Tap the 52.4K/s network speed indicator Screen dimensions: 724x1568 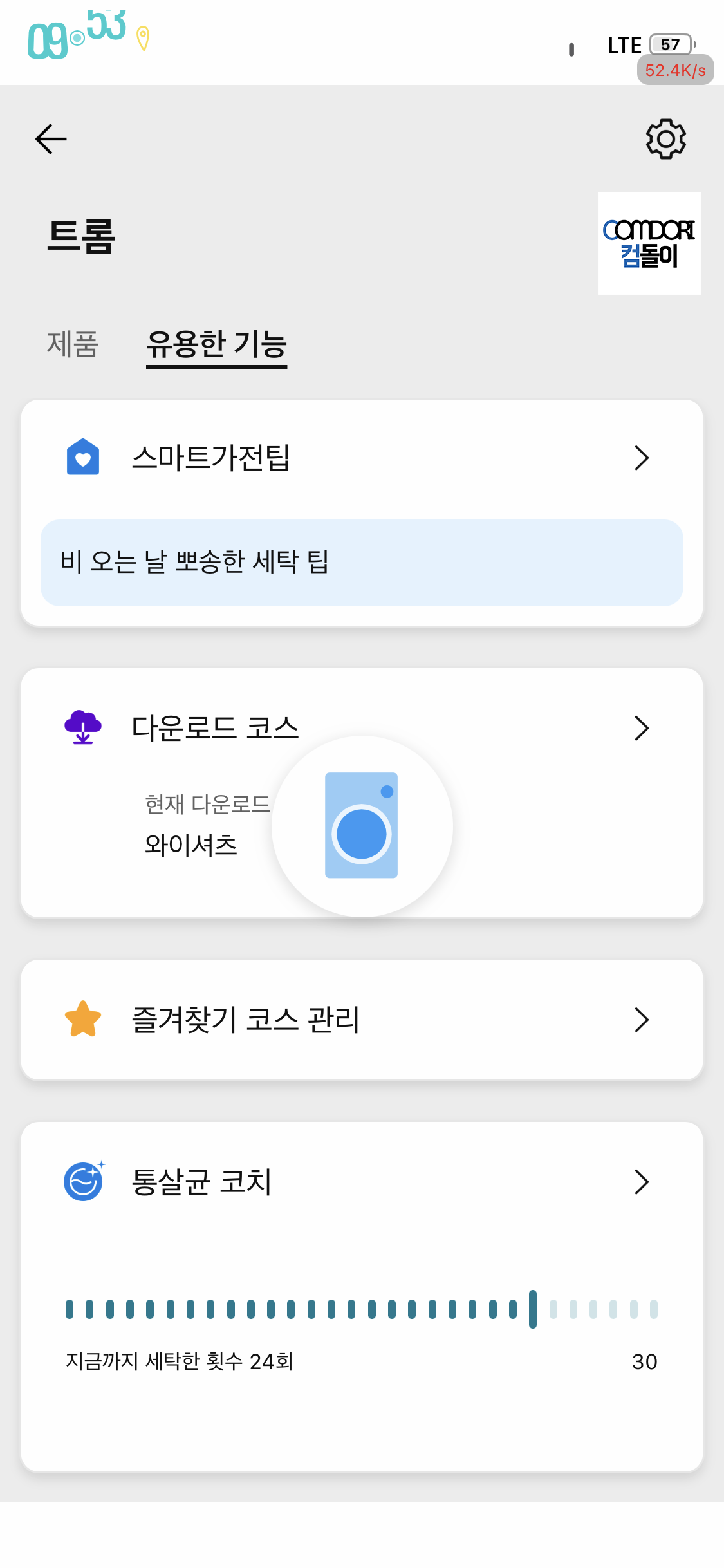674,71
